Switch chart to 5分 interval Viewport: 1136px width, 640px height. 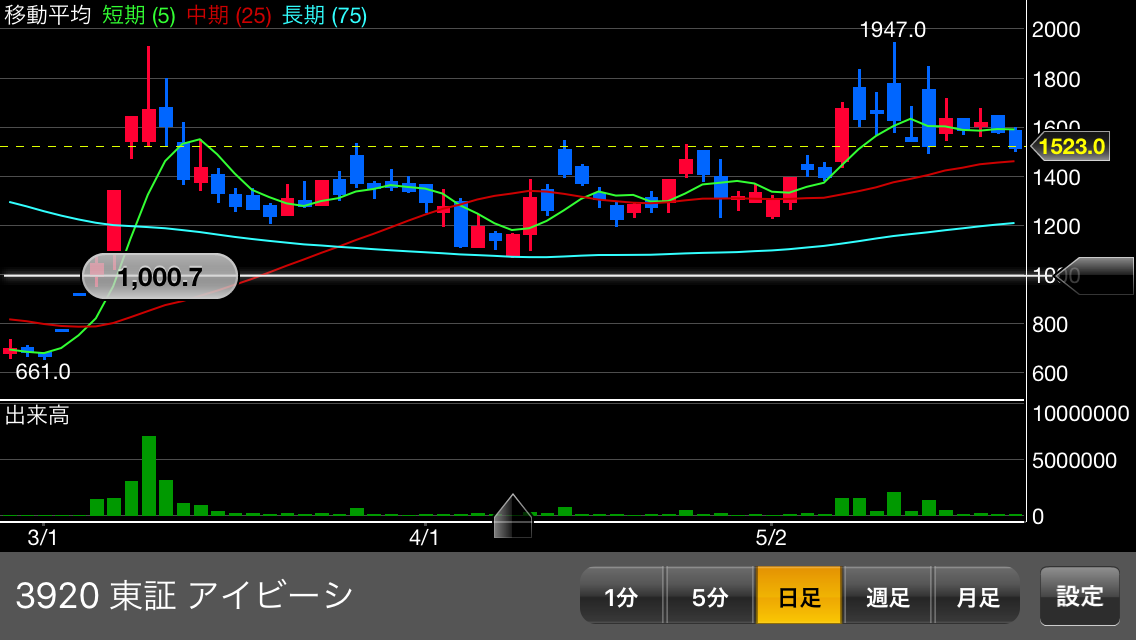click(x=710, y=597)
